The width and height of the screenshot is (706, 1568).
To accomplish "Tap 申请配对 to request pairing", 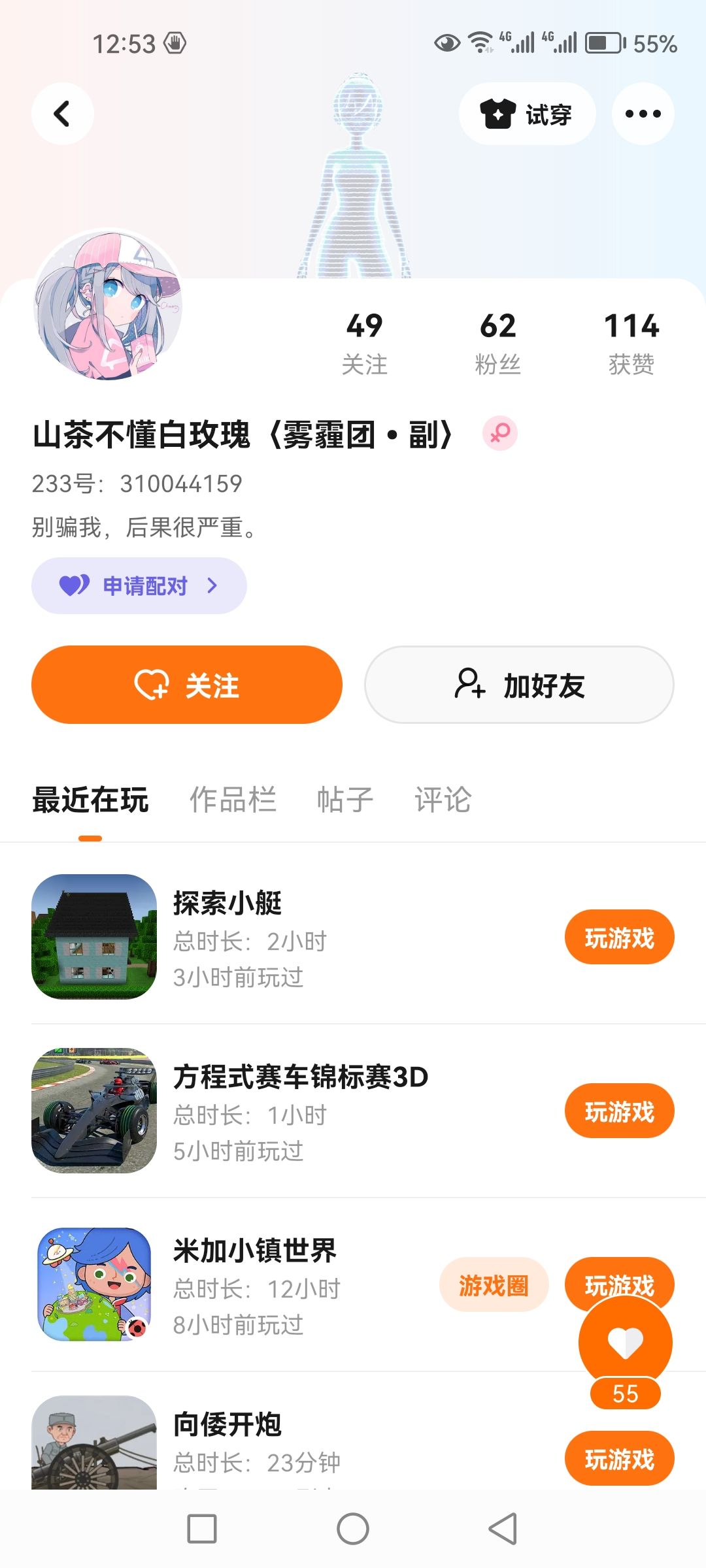I will click(139, 585).
